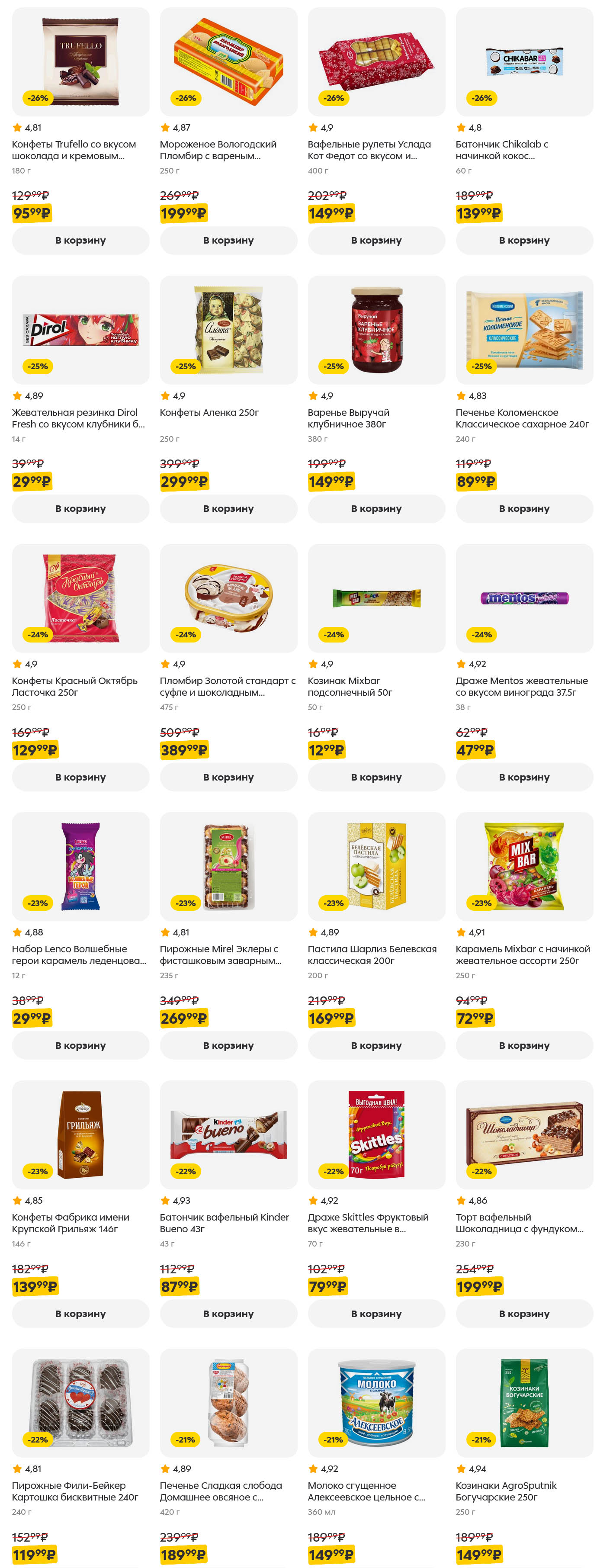The width and height of the screenshot is (600, 1568).
Task: Add Красный Октябрь Ласточка candies to cart
Action: click(80, 778)
